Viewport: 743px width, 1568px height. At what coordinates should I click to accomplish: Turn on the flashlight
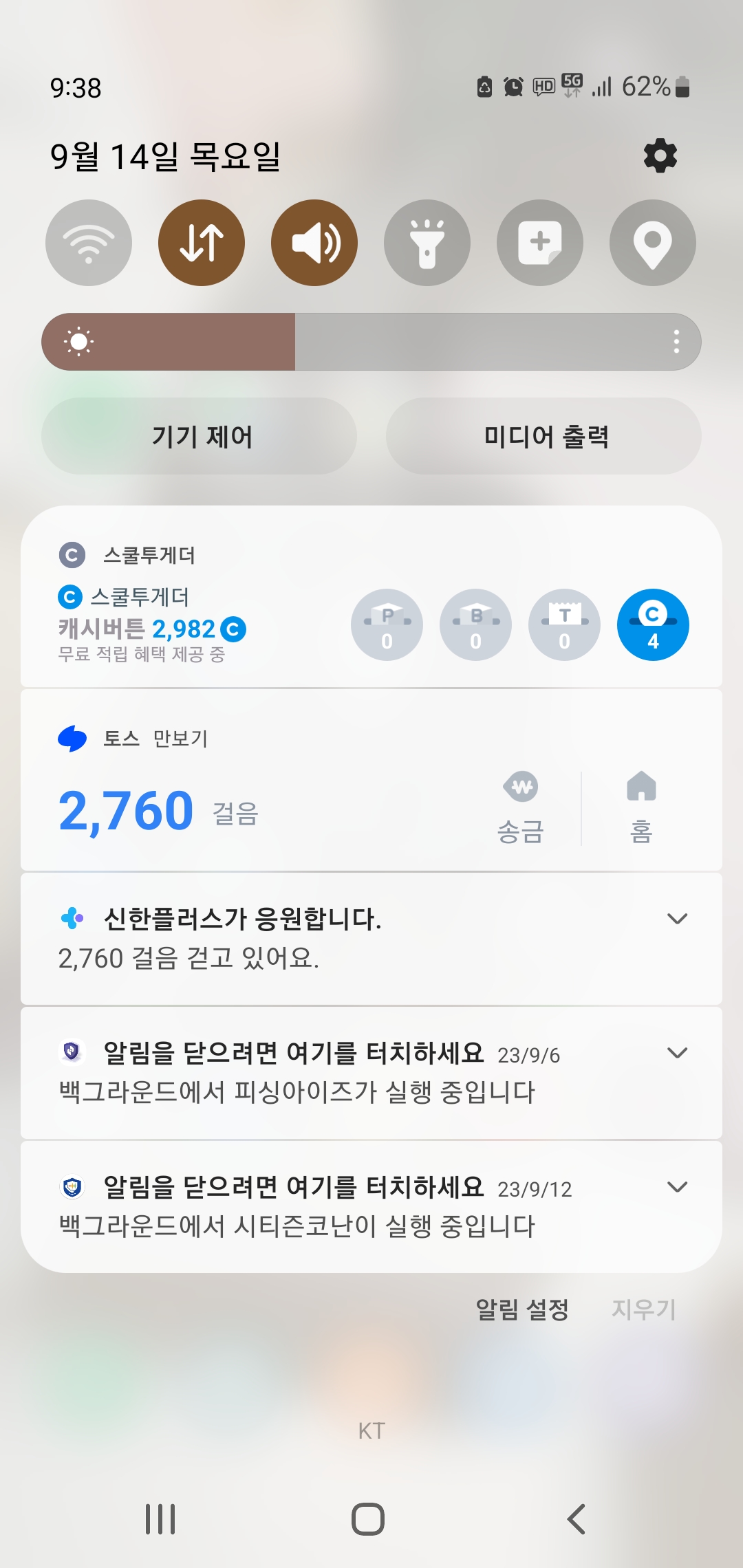pos(427,243)
